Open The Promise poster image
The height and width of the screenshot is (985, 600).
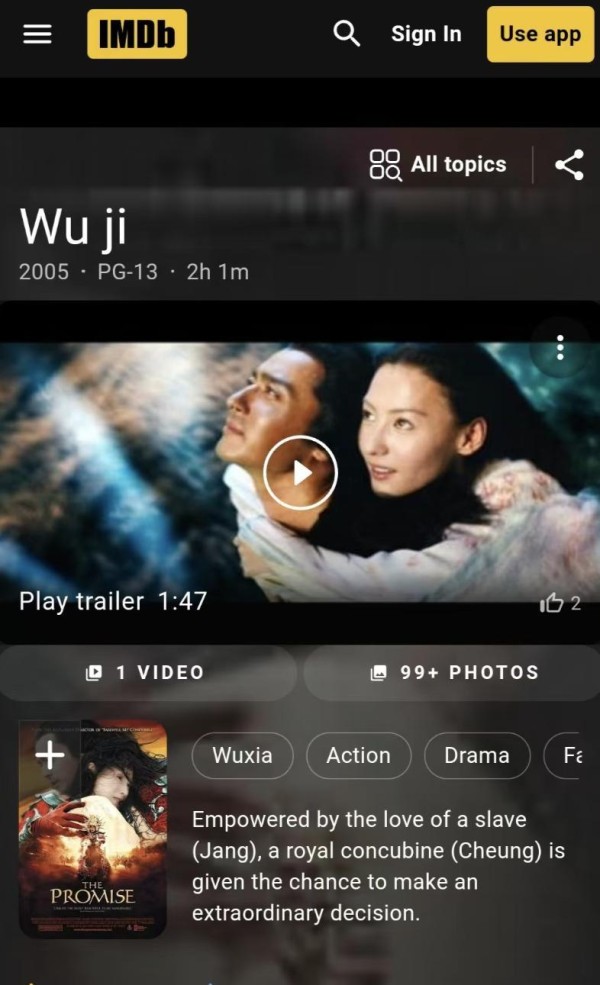coord(93,829)
